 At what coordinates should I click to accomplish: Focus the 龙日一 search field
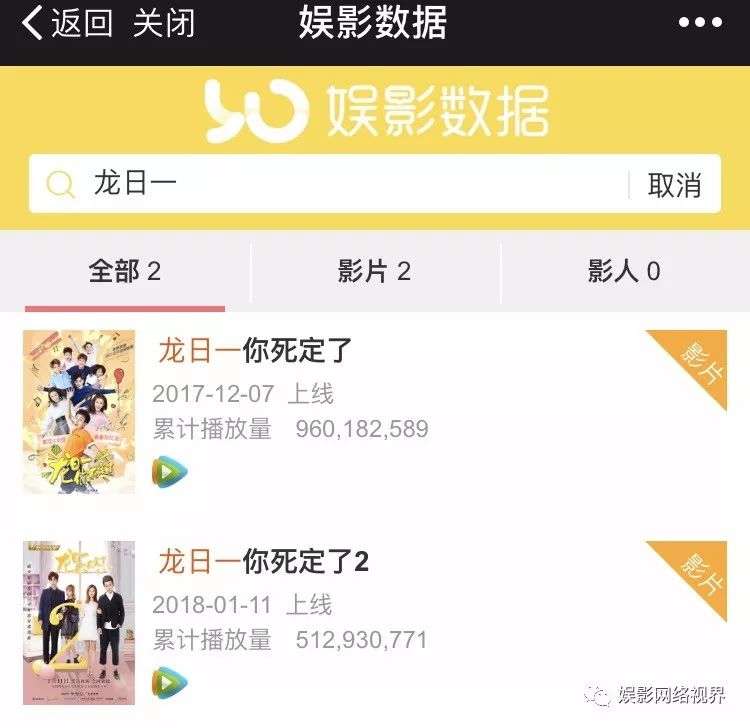point(330,184)
